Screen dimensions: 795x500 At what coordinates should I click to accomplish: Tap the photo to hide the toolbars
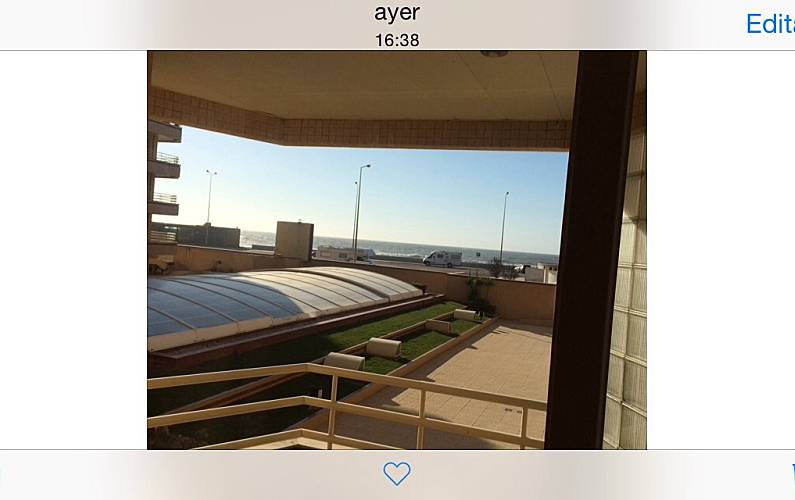click(397, 250)
